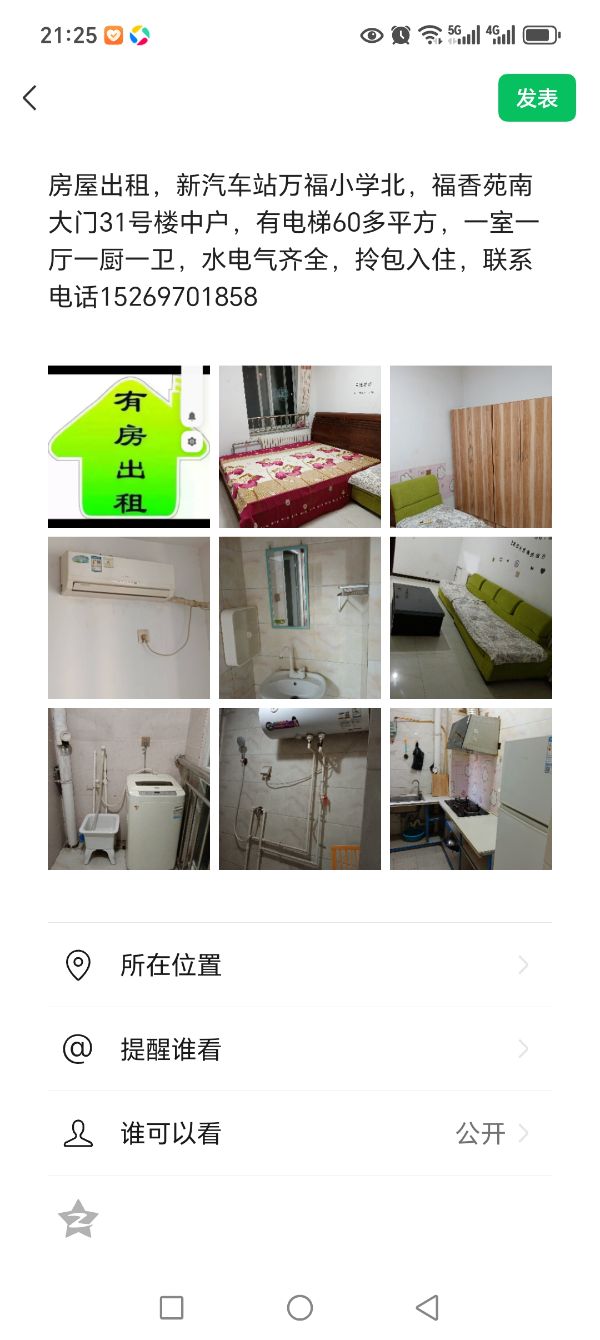Screen dimensions: 600x1340
Task: Go to the system home screen
Action: [300, 1307]
